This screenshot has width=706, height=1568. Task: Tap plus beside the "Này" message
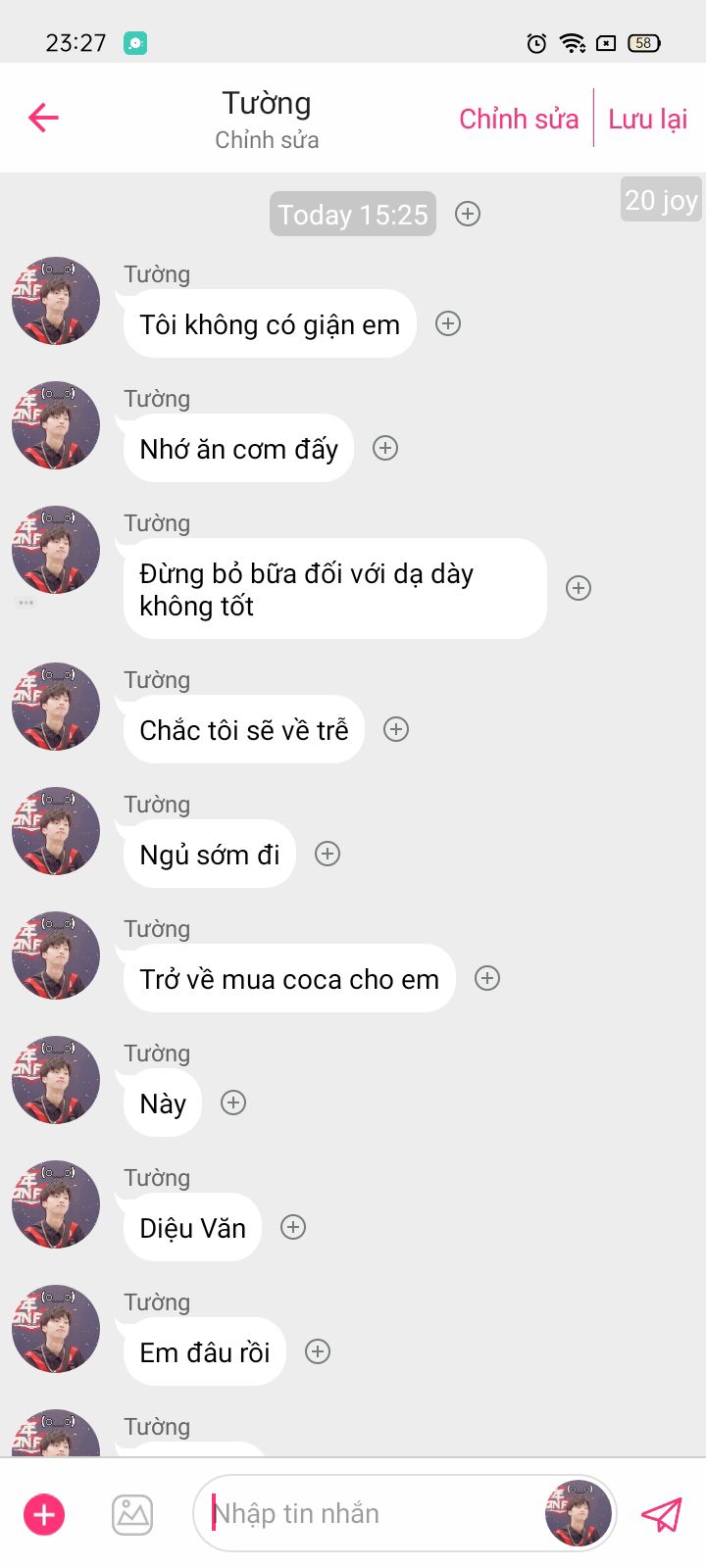click(233, 1102)
